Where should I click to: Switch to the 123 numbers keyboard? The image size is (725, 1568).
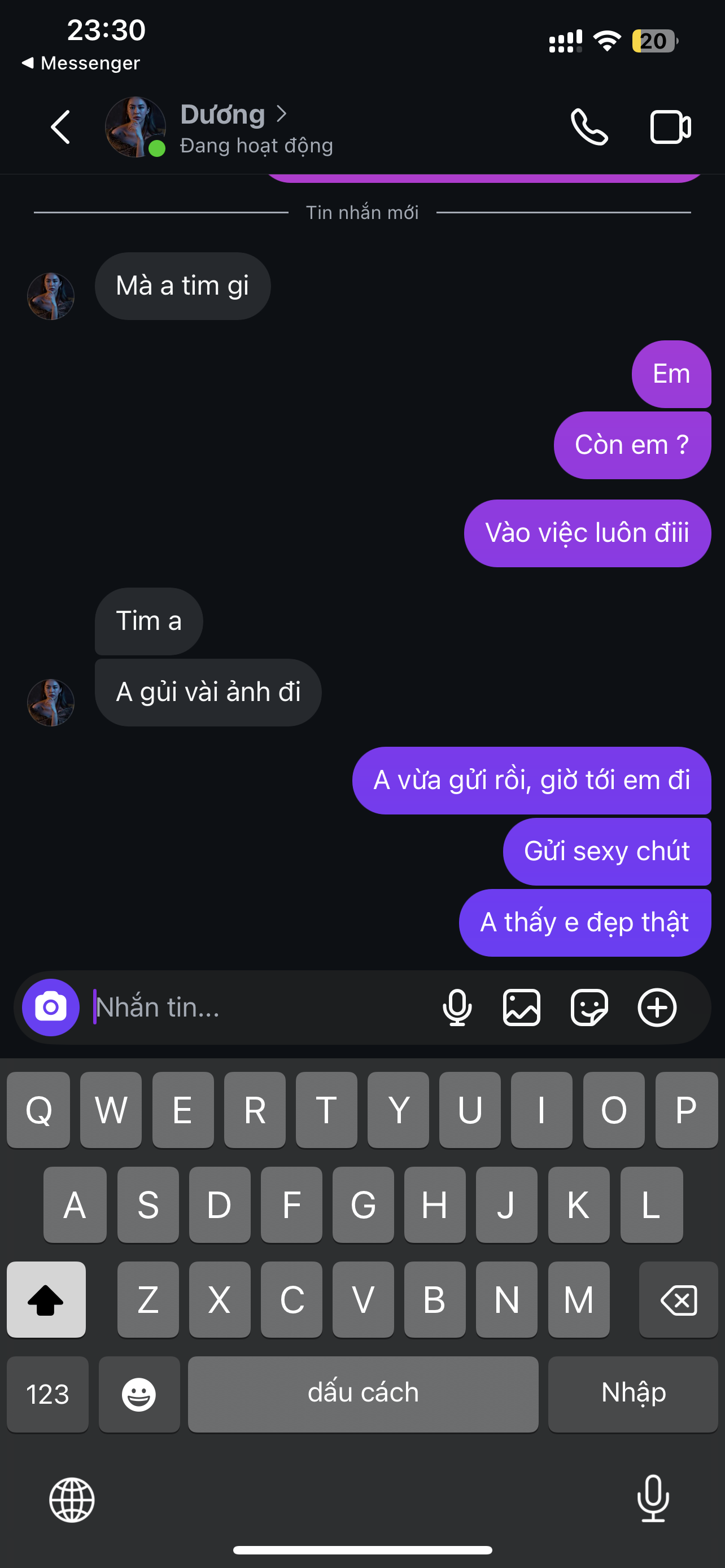click(x=47, y=1394)
